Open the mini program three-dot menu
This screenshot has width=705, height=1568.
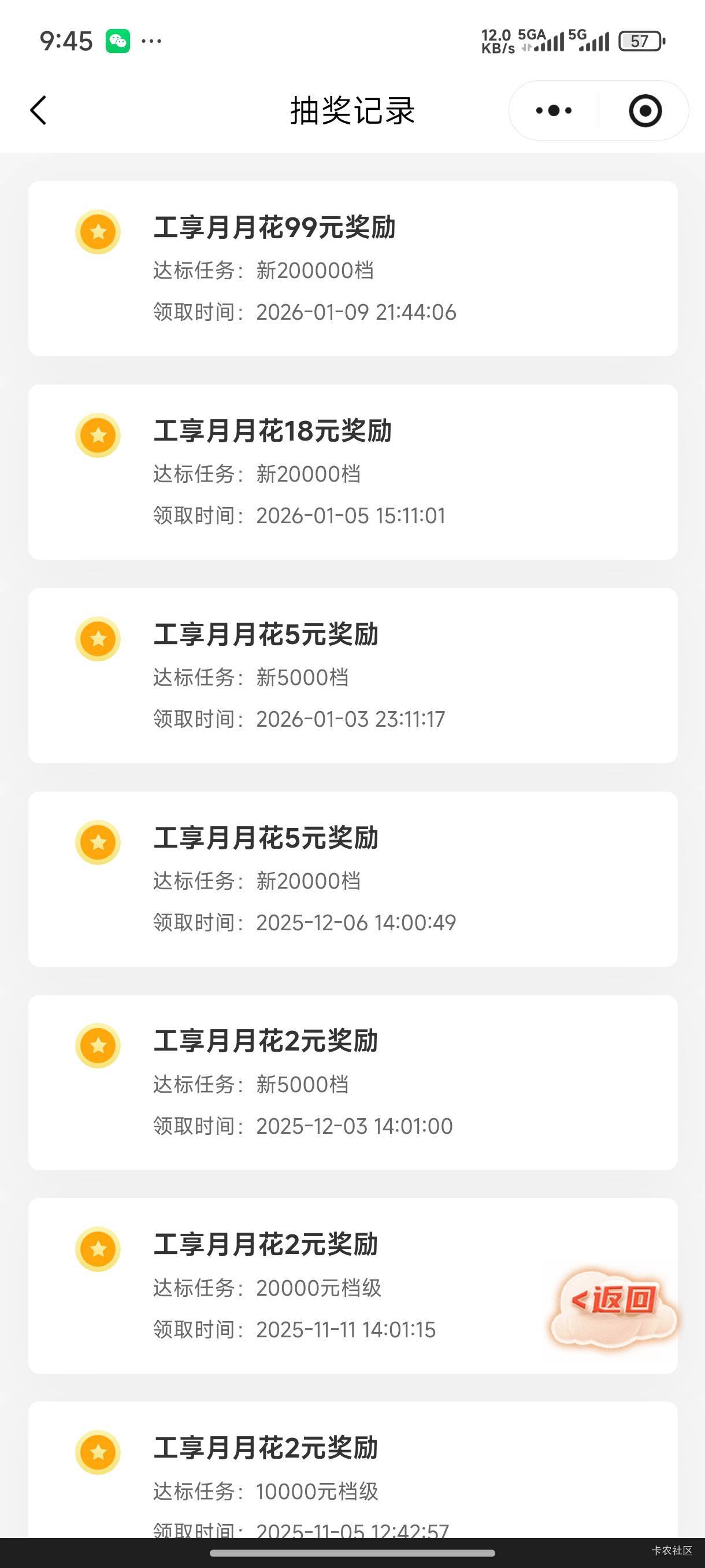click(x=554, y=110)
